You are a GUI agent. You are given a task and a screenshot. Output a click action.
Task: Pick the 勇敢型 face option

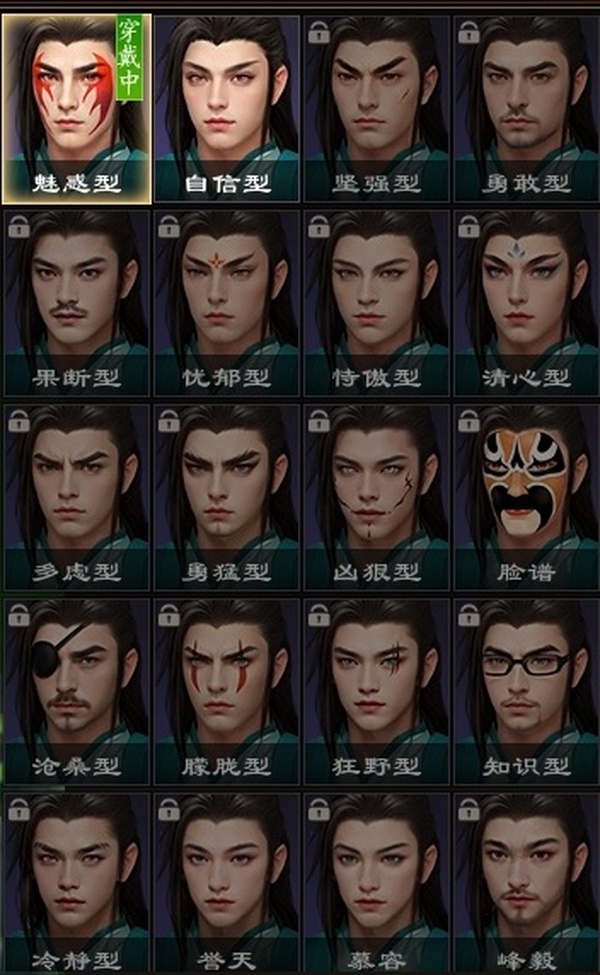(x=525, y=108)
